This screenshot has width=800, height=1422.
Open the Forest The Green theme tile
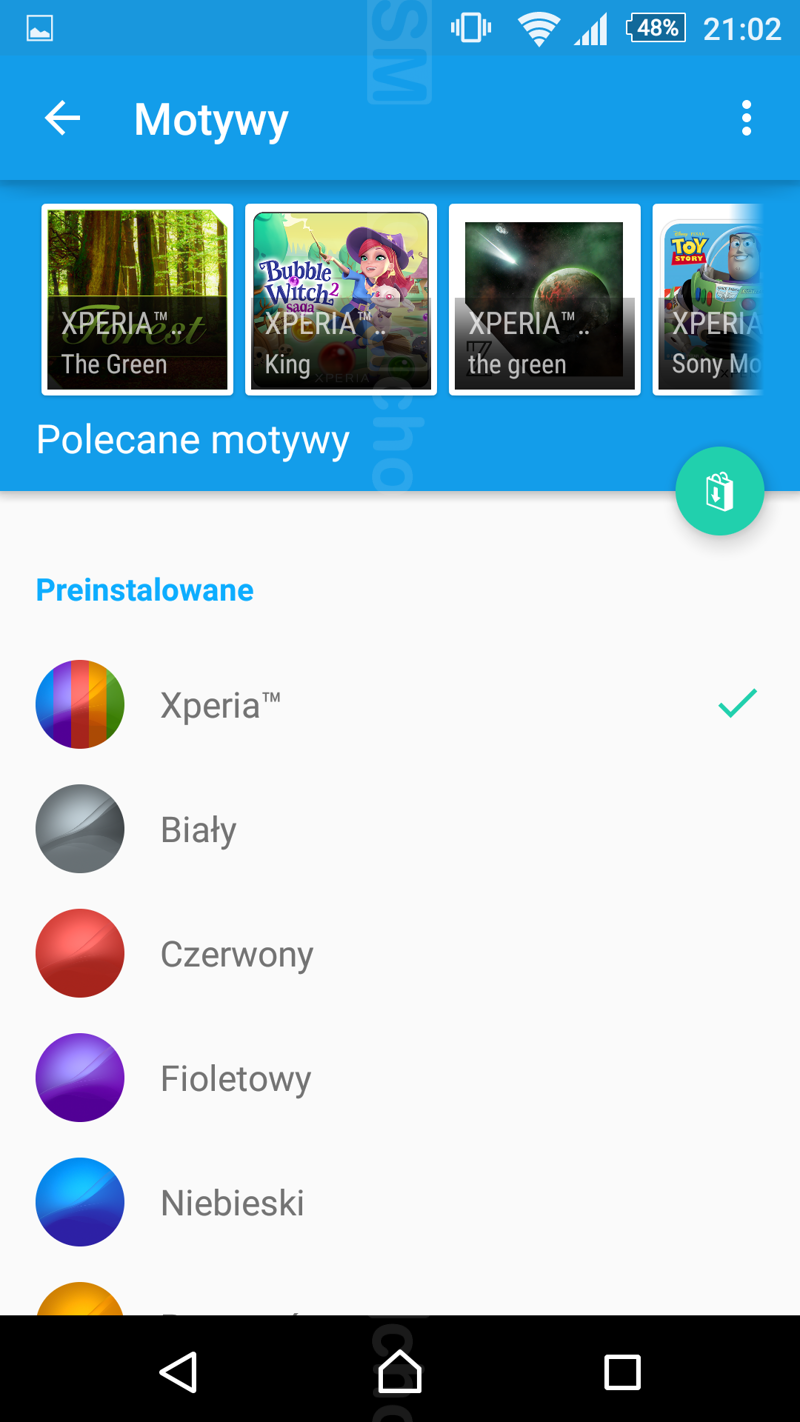(x=137, y=300)
